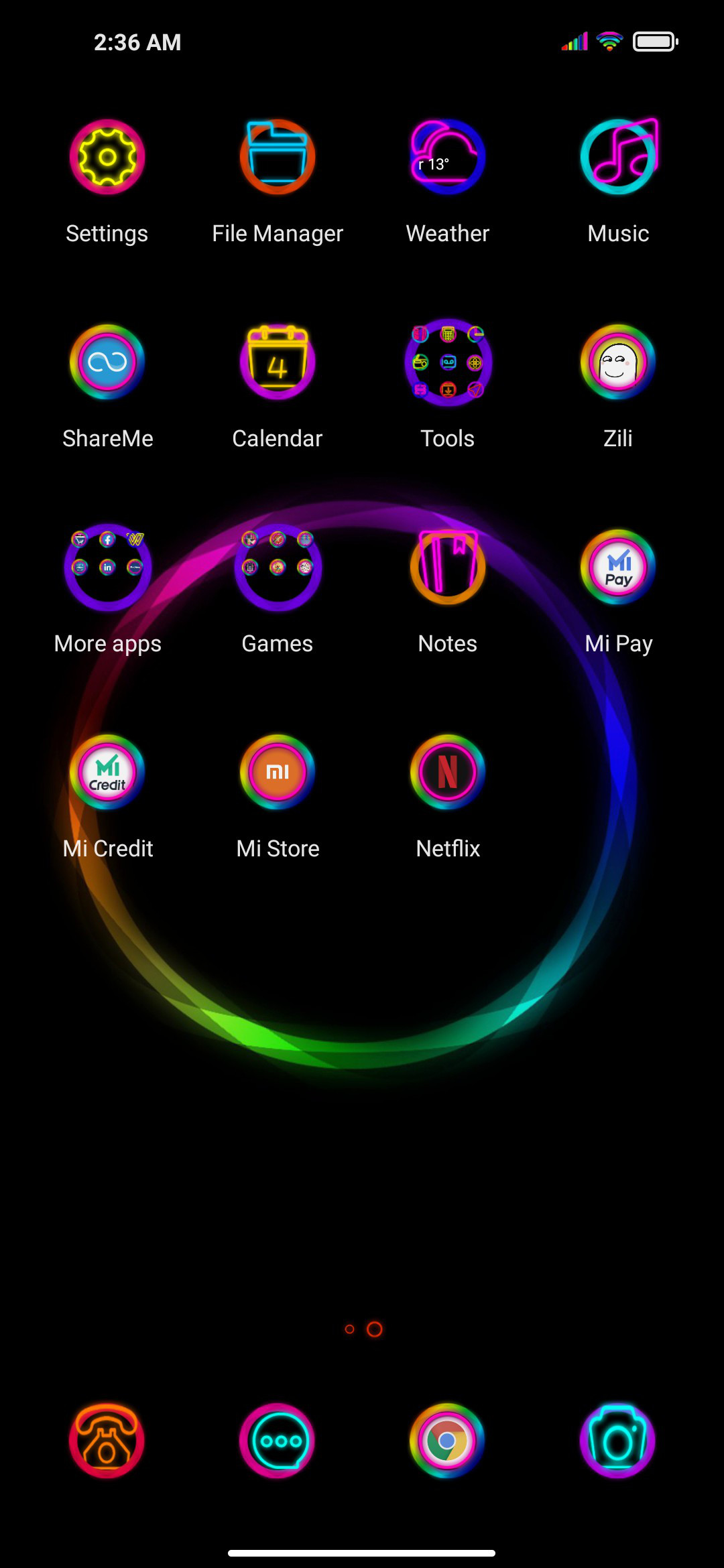The height and width of the screenshot is (1568, 724).
Task: Open the phone dialer in the dock
Action: 107,1441
